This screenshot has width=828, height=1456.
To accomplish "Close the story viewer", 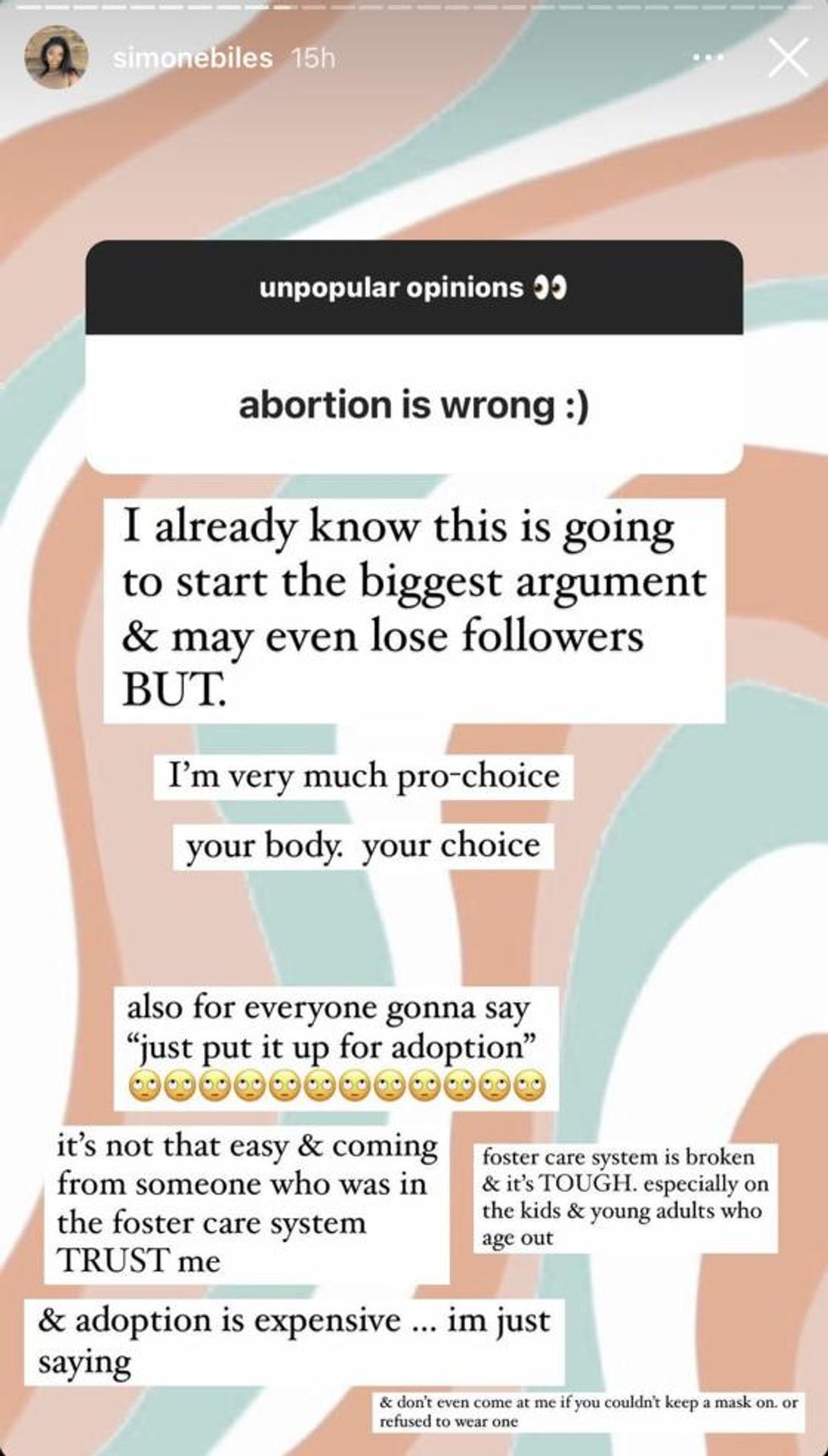I will pos(787,58).
